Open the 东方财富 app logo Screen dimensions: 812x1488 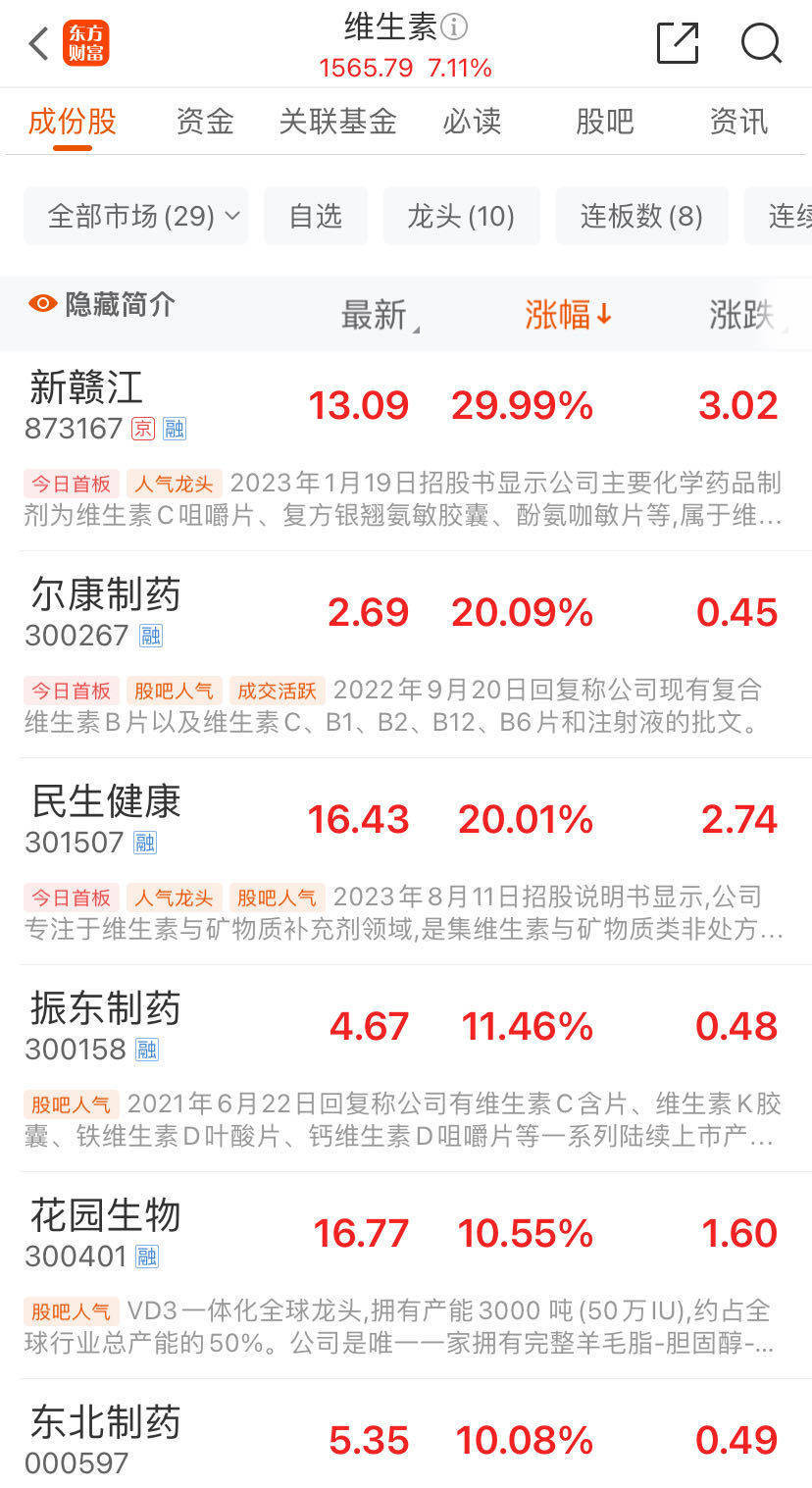[x=88, y=43]
